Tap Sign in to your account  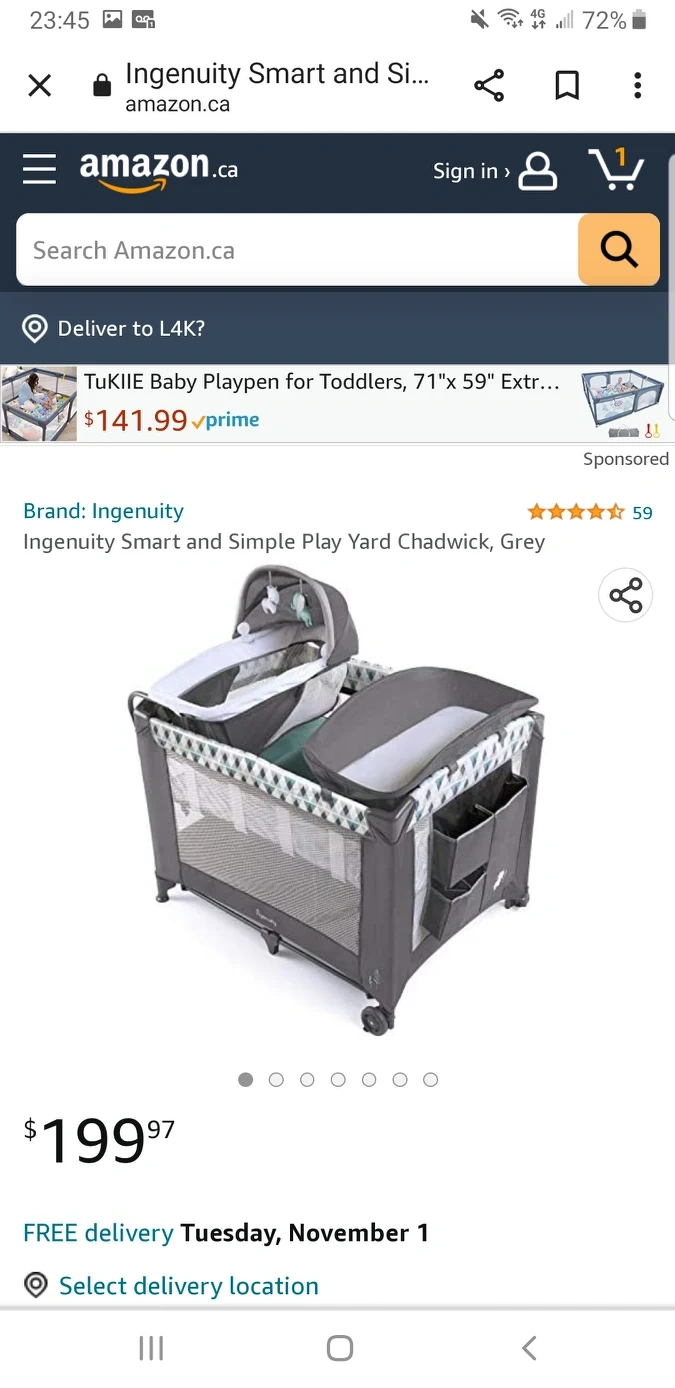pos(493,171)
